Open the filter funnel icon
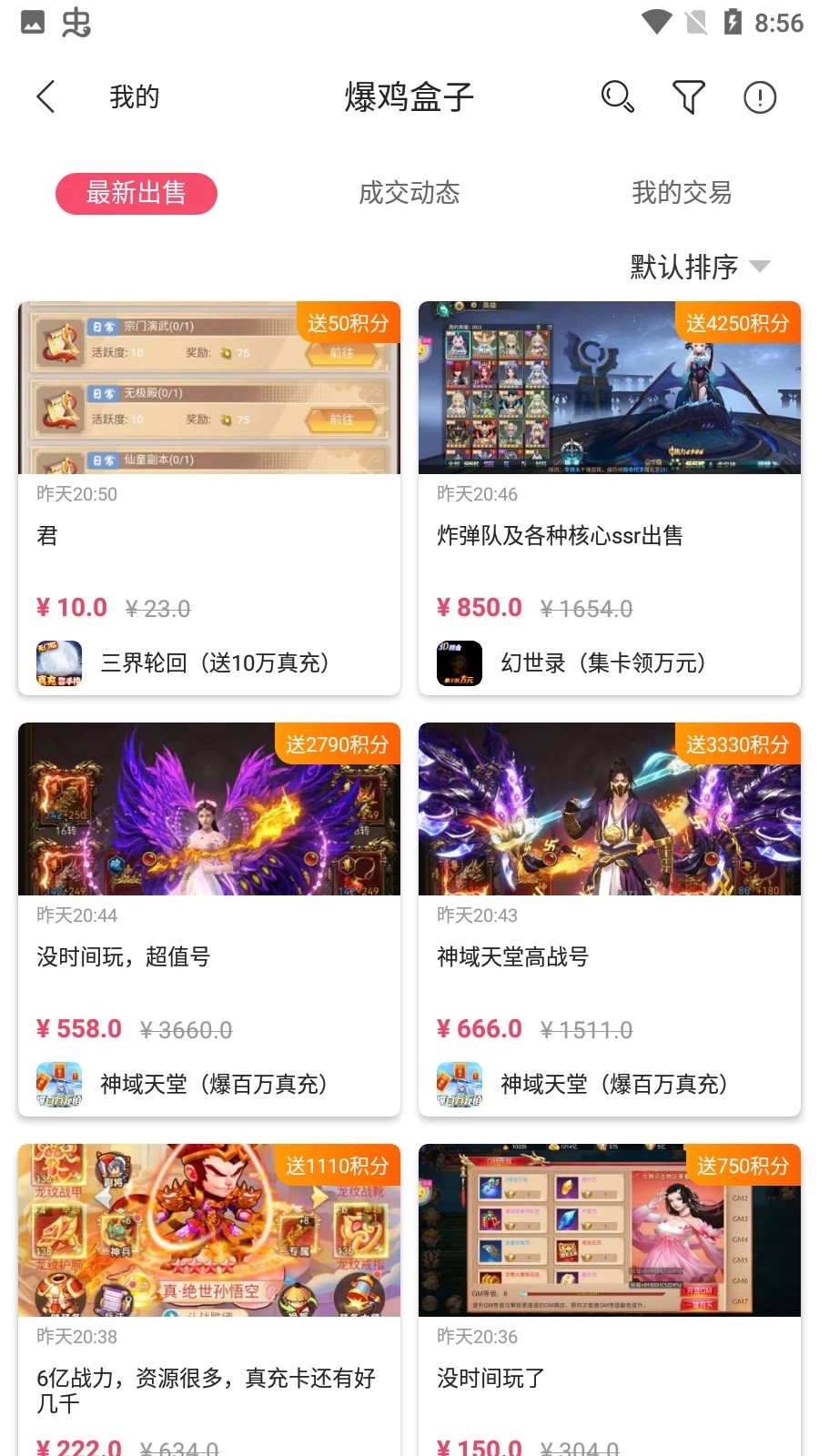The width and height of the screenshot is (819, 1456). point(688,96)
